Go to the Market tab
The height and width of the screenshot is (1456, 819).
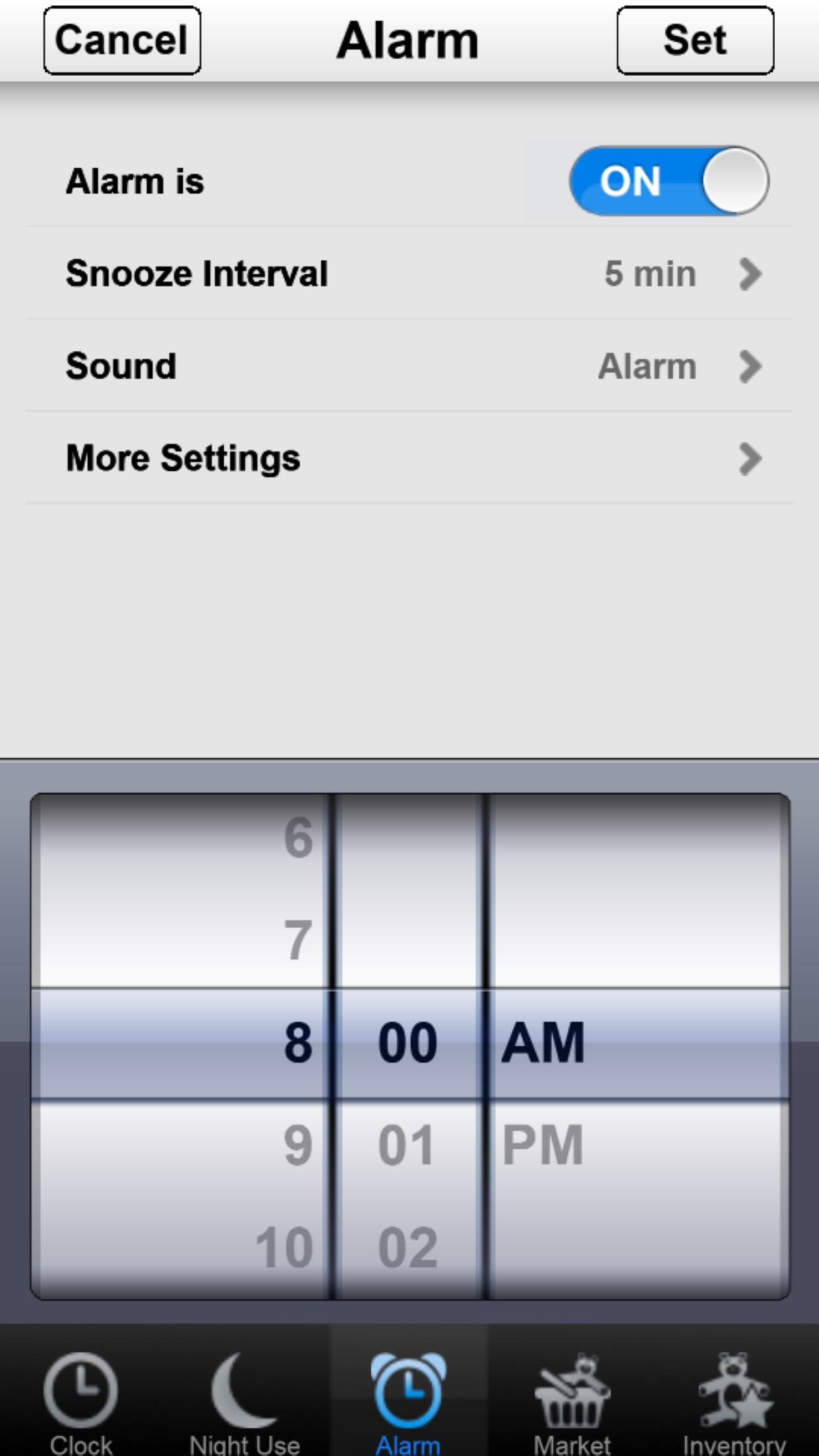[572, 1405]
